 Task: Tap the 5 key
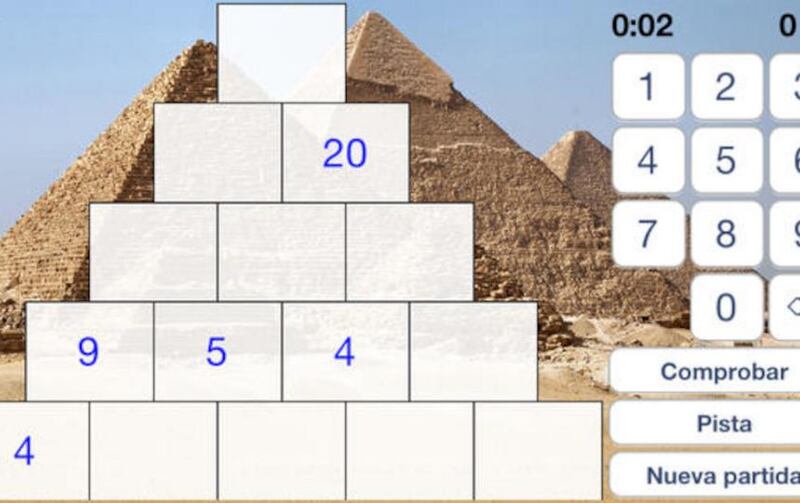(726, 160)
